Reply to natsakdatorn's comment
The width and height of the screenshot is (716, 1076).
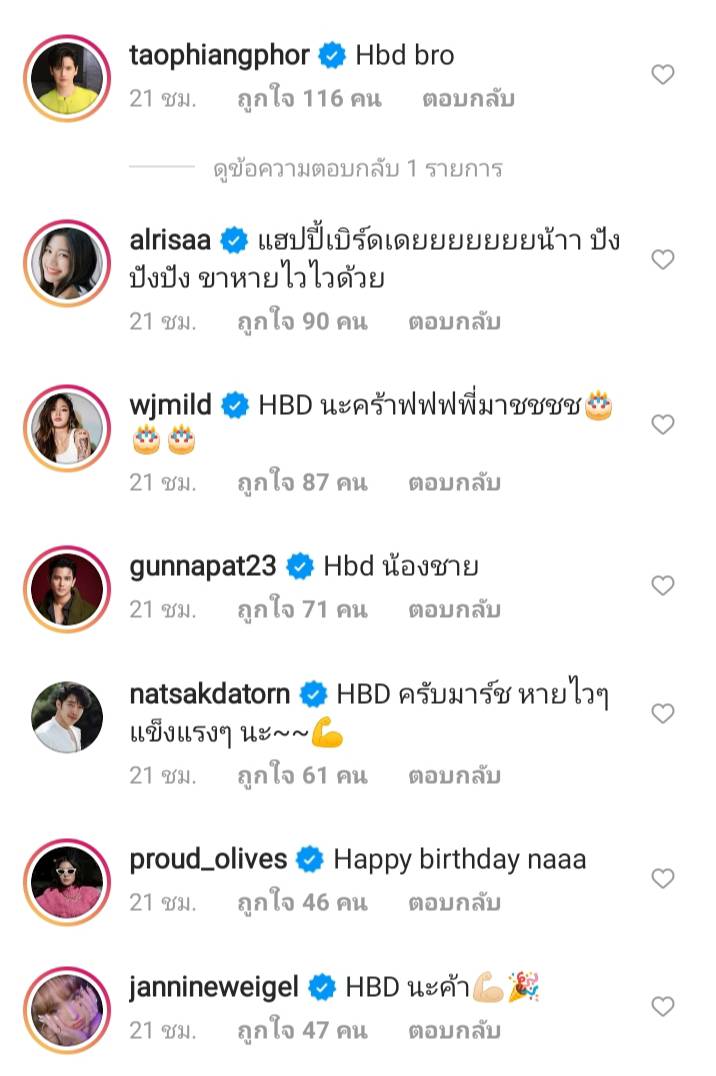(x=453, y=775)
